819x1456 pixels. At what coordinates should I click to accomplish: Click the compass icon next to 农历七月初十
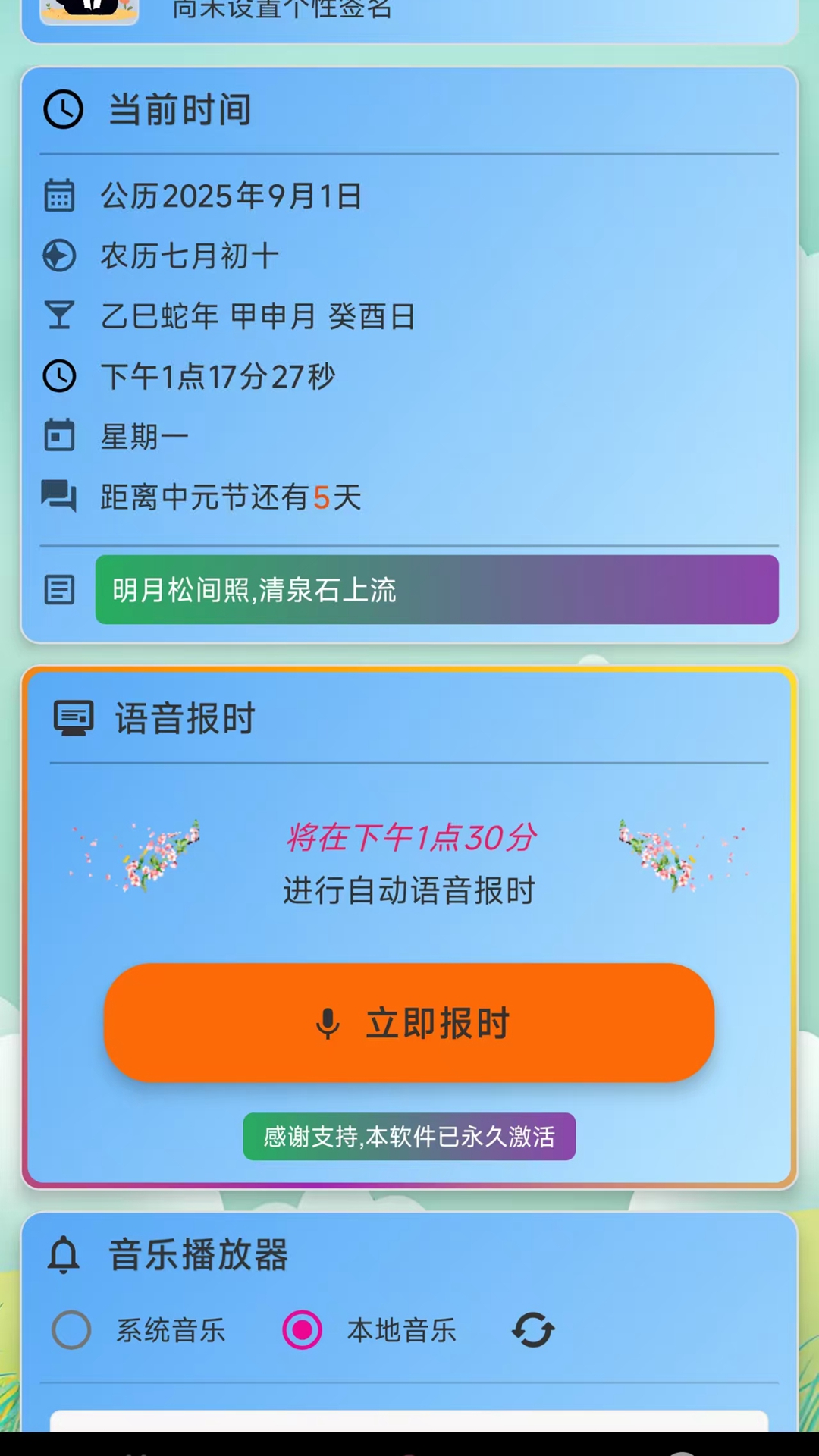60,256
